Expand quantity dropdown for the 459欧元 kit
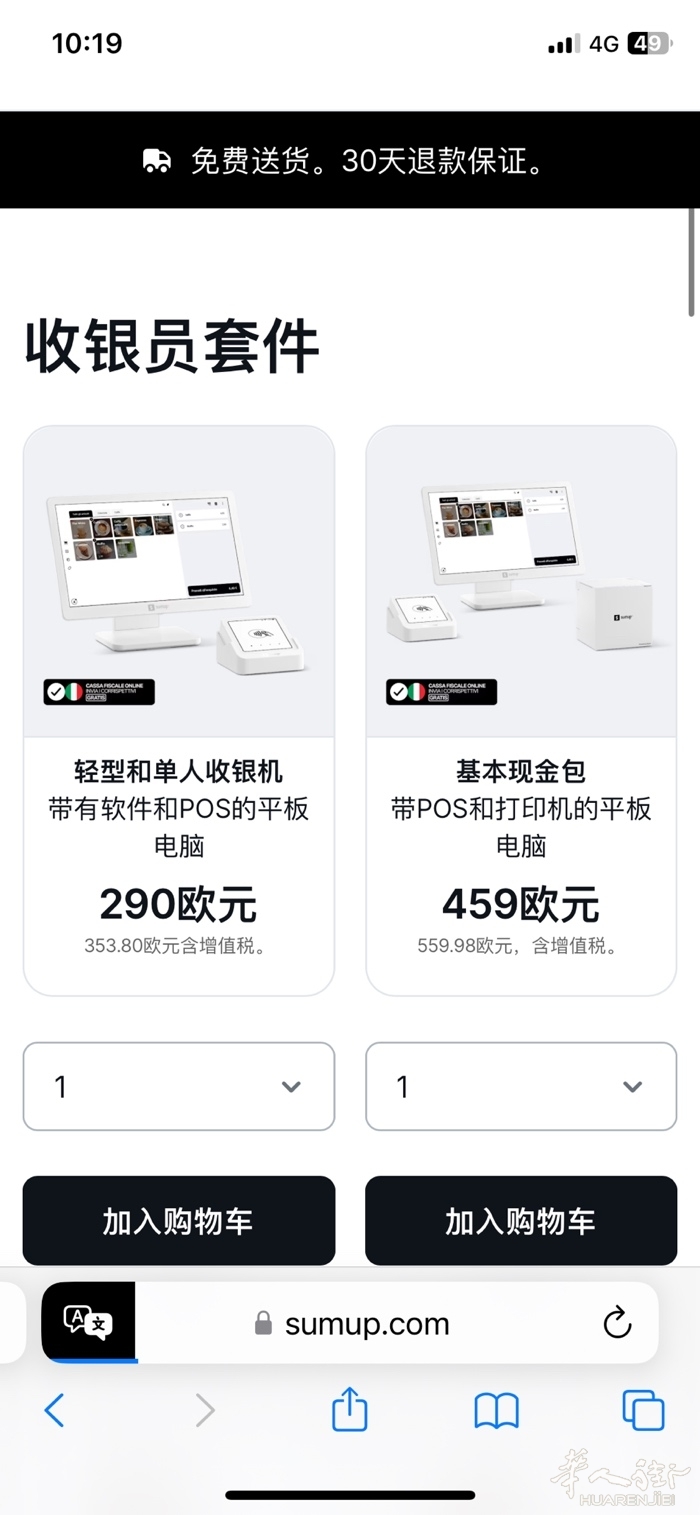Image resolution: width=700 pixels, height=1515 pixels. click(521, 1086)
